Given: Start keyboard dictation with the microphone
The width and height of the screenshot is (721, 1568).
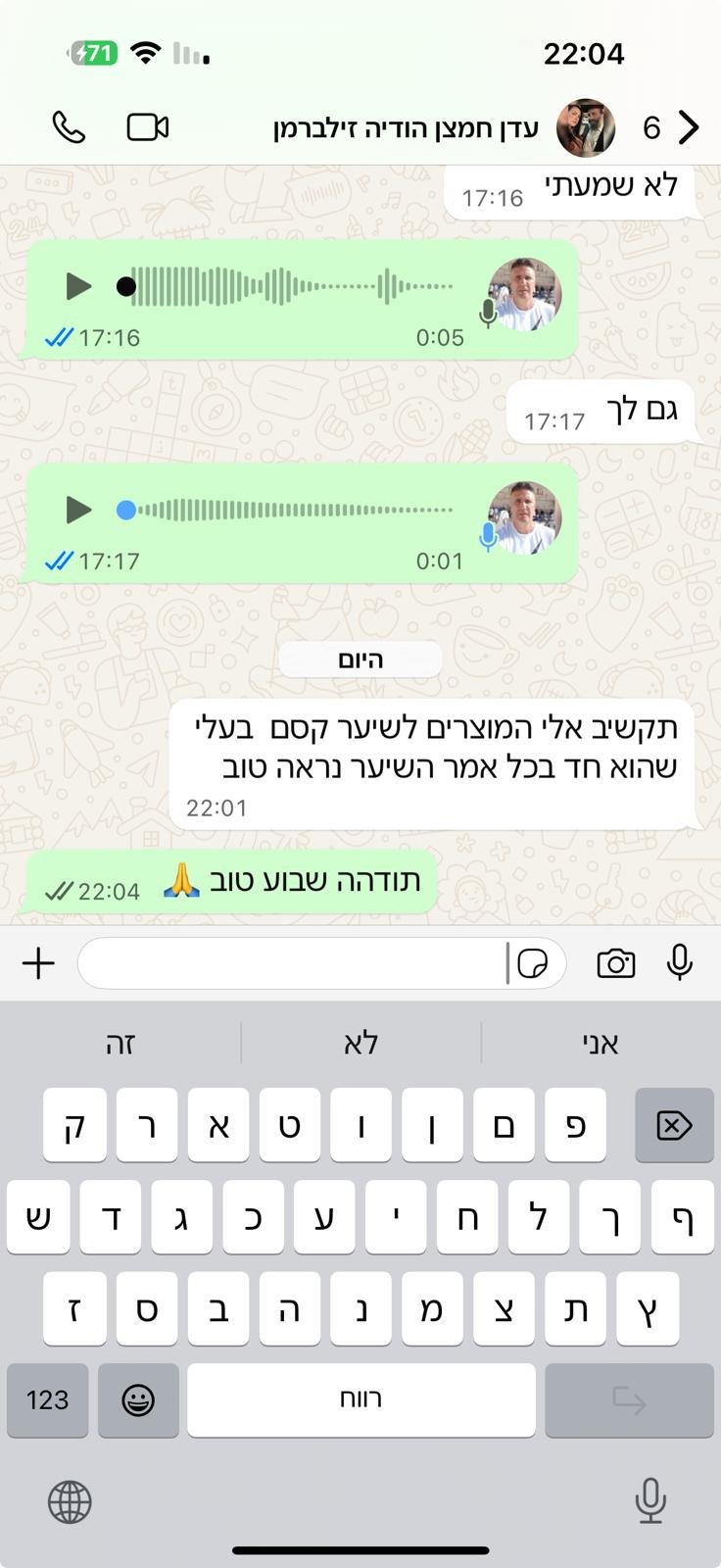Looking at the screenshot, I should [x=650, y=1500].
